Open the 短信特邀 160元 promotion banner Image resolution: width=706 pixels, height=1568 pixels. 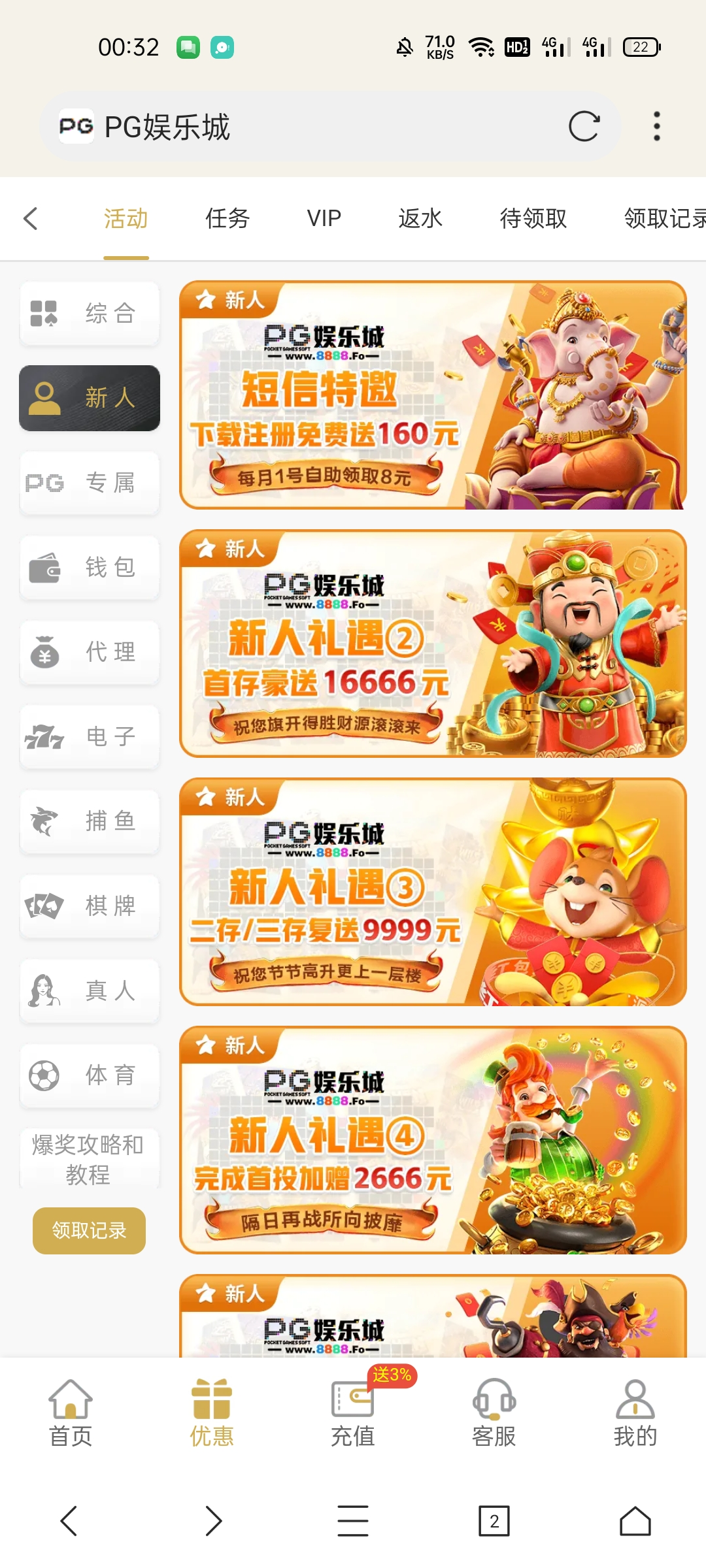tap(433, 395)
